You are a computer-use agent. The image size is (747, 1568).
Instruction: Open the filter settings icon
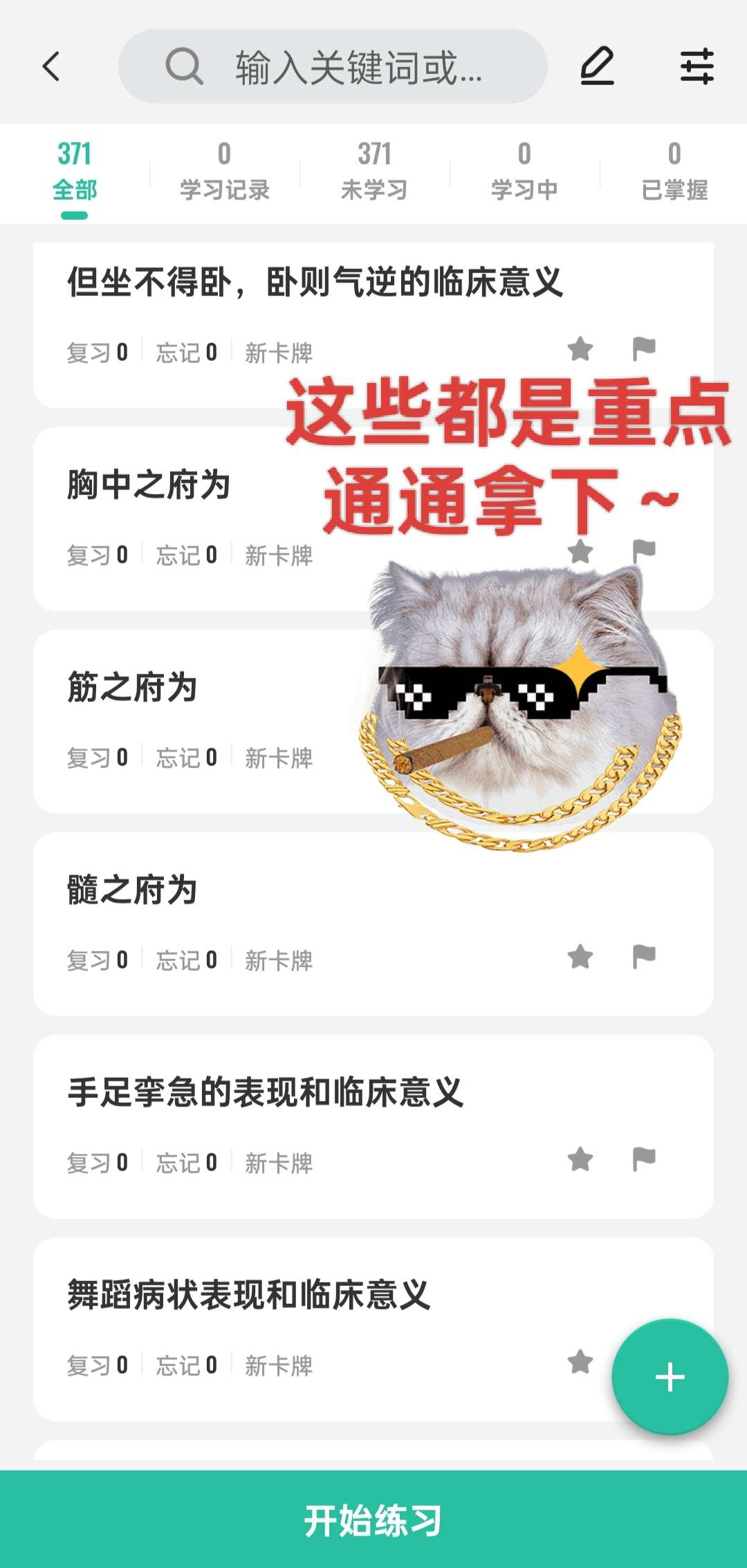pos(697,66)
